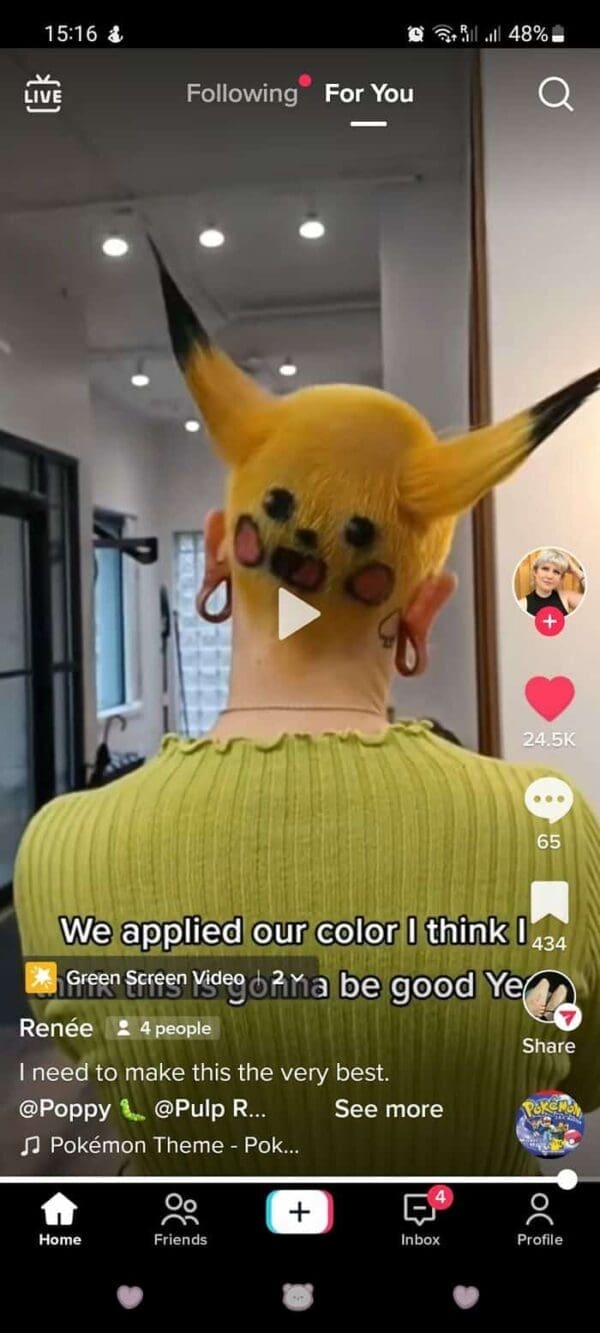The width and height of the screenshot is (600, 1333).
Task: Like this video with the heart
Action: click(x=549, y=698)
